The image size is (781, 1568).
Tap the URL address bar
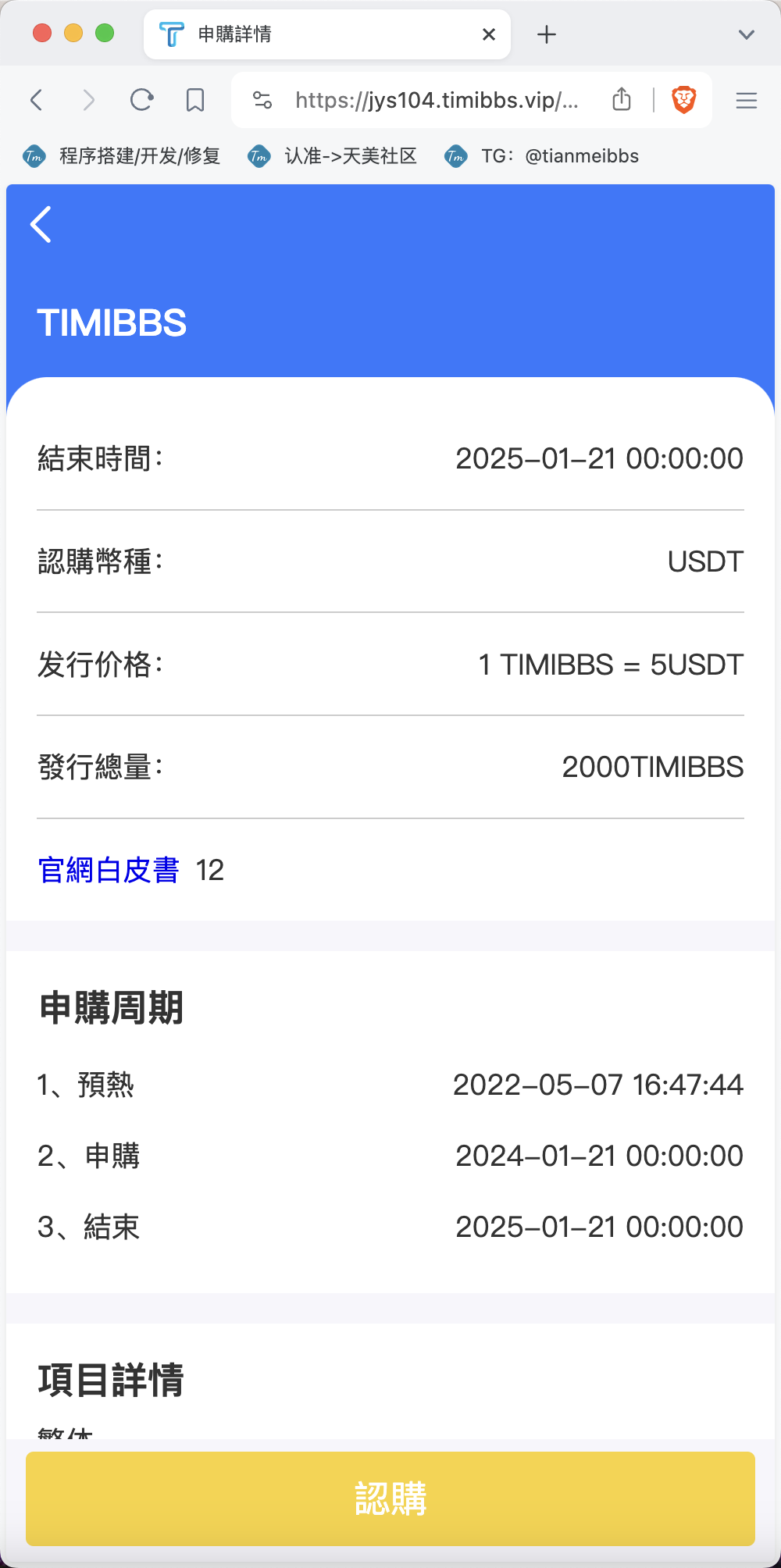pos(437,100)
